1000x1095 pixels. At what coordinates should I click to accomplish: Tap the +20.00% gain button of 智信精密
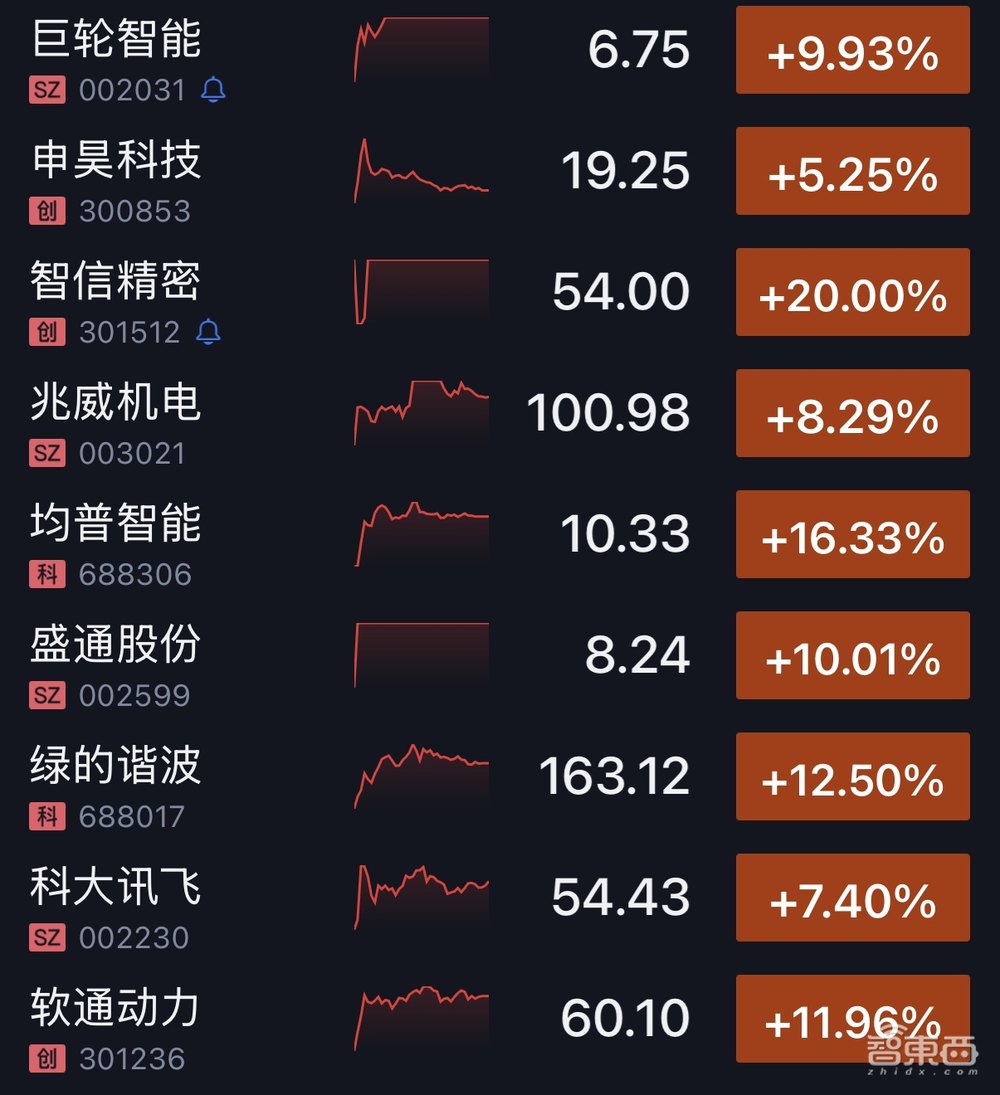click(851, 293)
